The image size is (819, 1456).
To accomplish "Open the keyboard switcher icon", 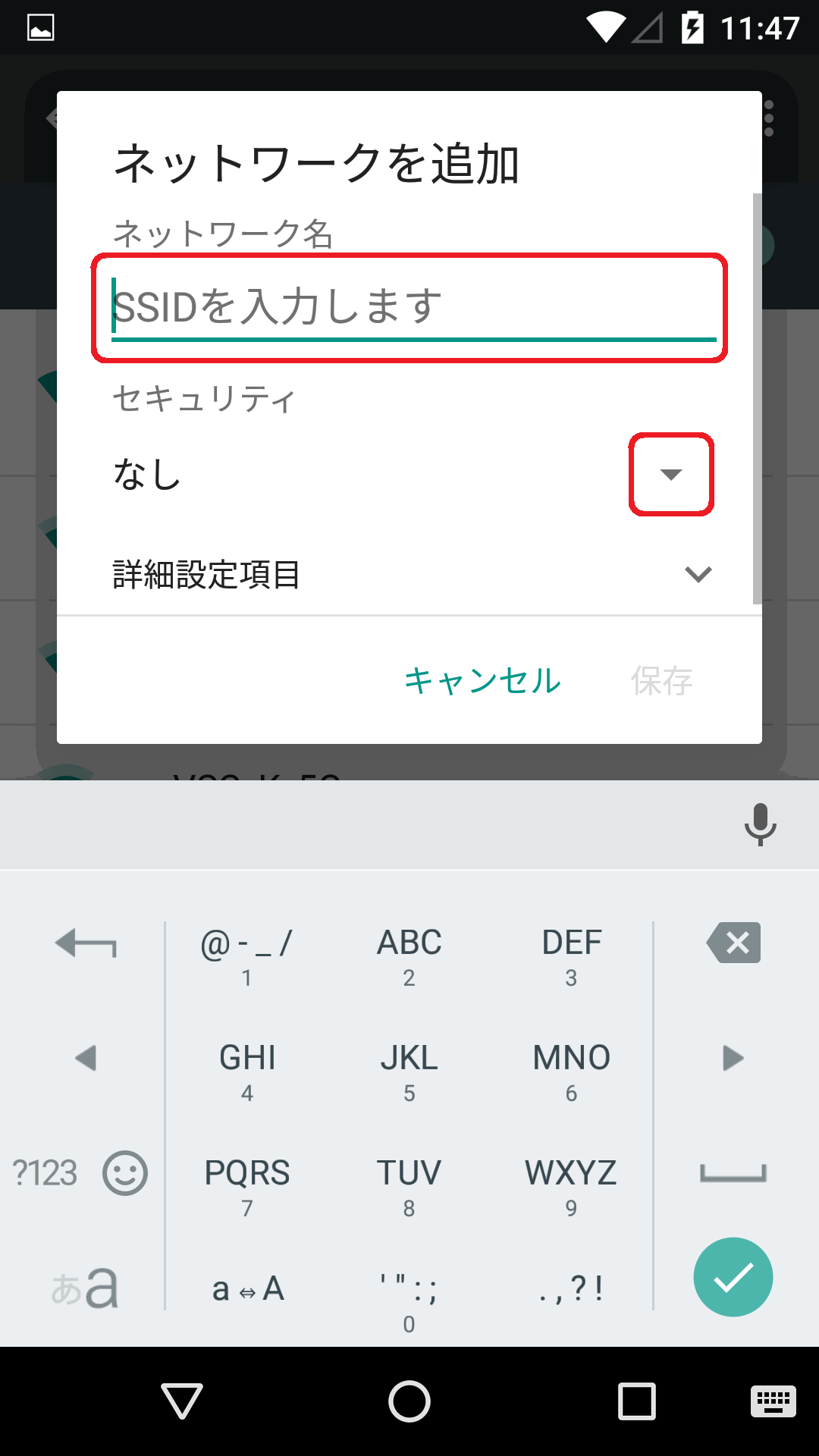I will pos(773,1401).
